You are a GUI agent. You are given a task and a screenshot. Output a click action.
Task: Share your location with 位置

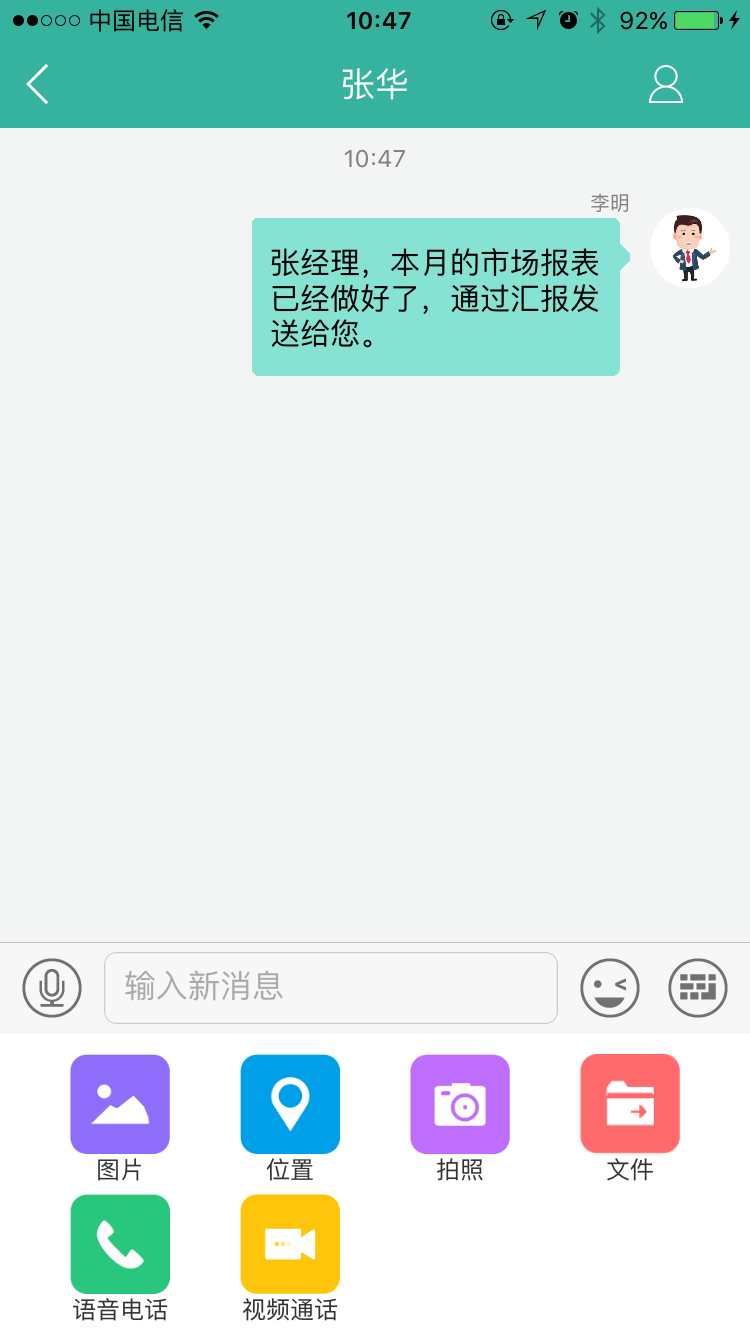pyautogui.click(x=290, y=1104)
